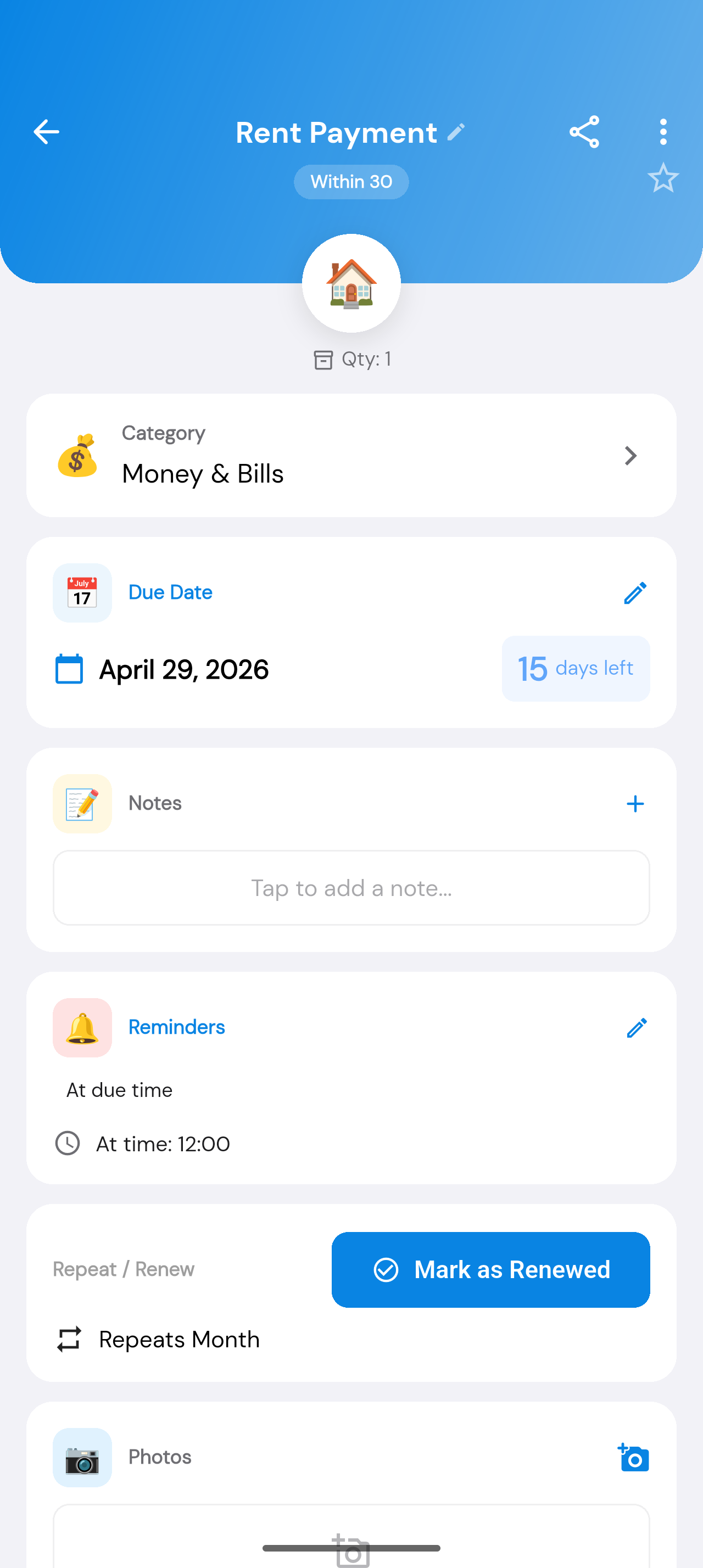Add a photo with camera icon

pyautogui.click(x=633, y=1457)
